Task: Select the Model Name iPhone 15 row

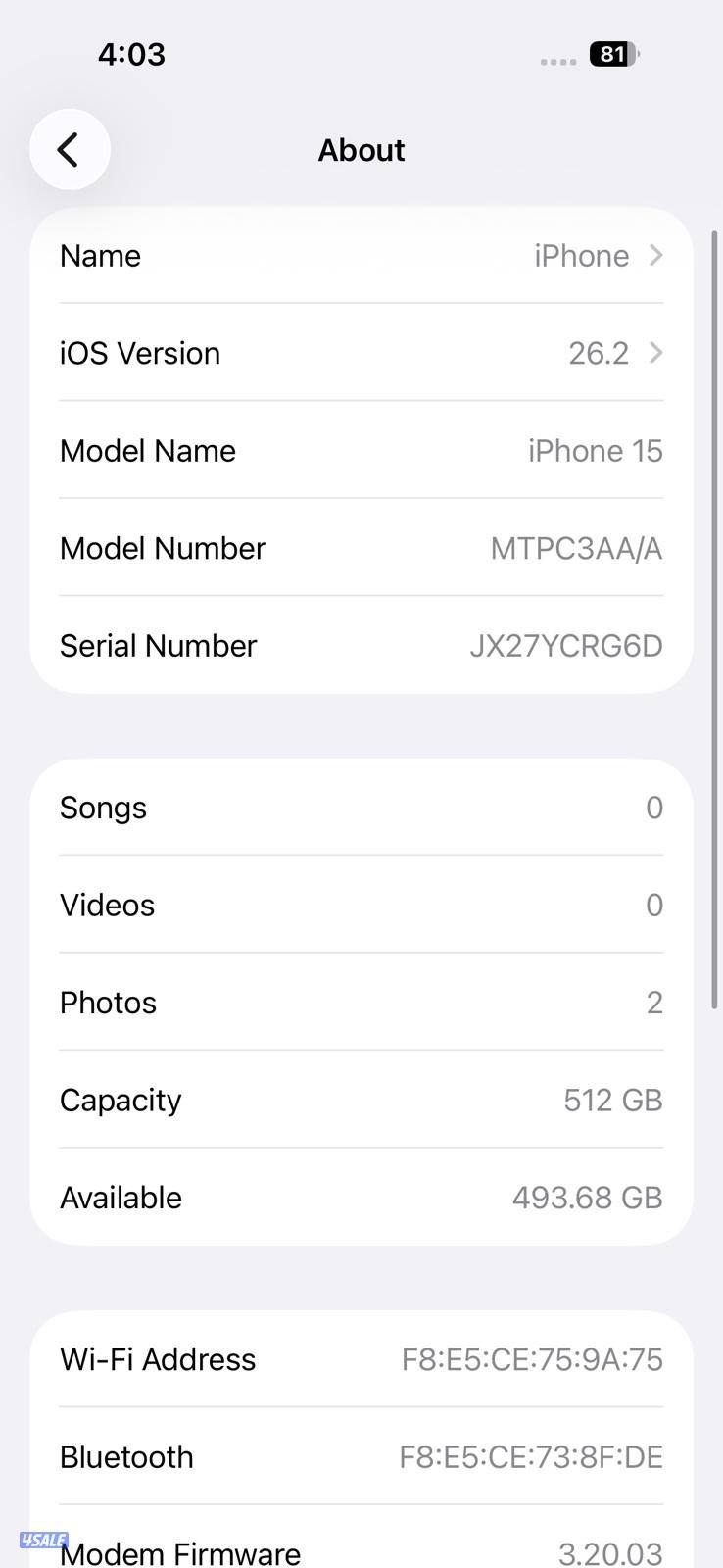Action: (361, 450)
